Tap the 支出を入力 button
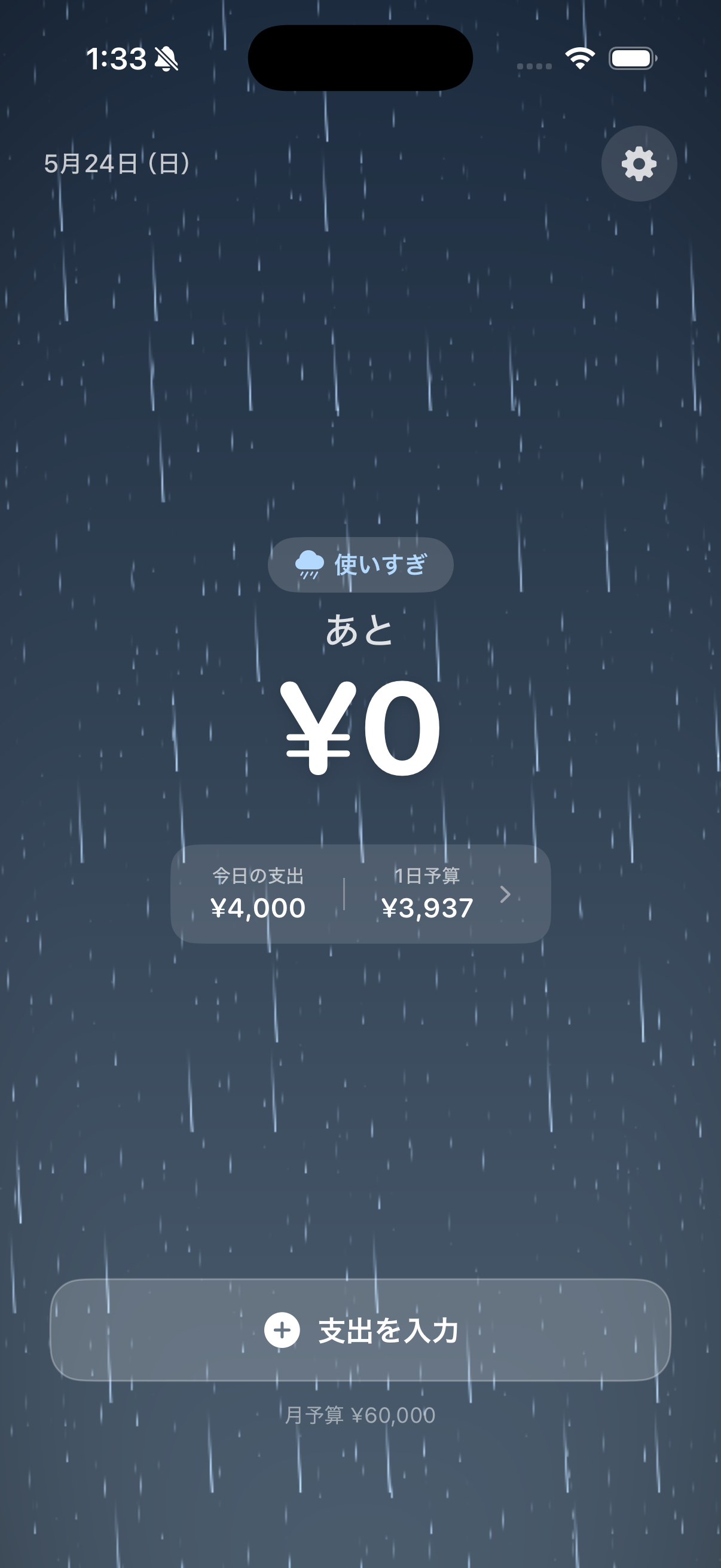 [360, 1330]
